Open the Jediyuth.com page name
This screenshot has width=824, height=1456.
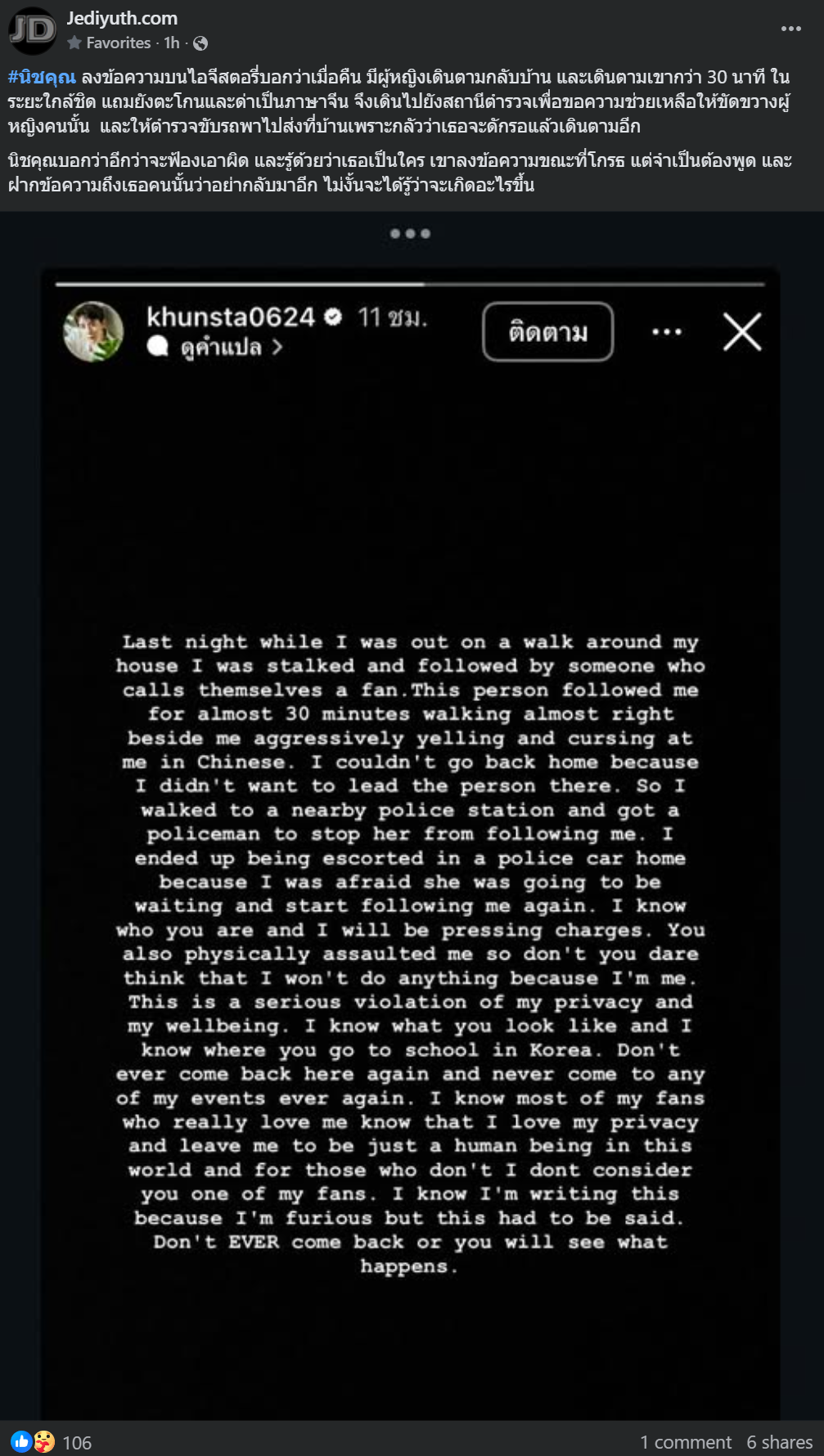pyautogui.click(x=122, y=18)
